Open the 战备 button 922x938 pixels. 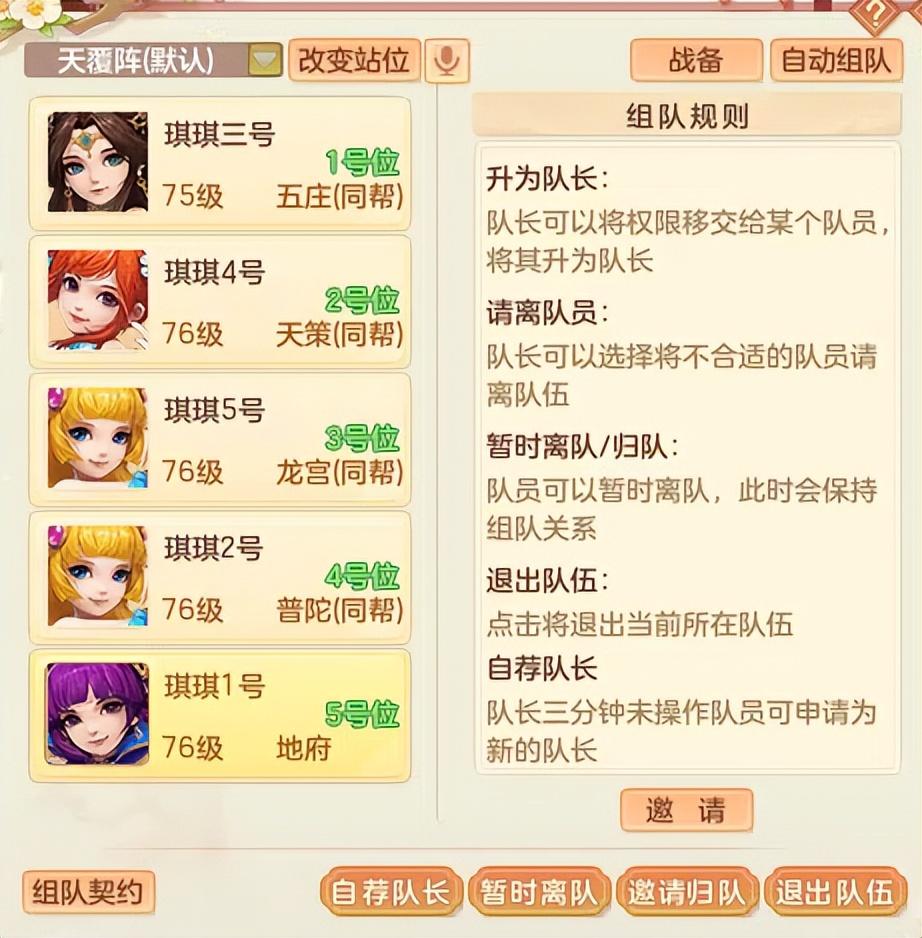pyautogui.click(x=696, y=60)
